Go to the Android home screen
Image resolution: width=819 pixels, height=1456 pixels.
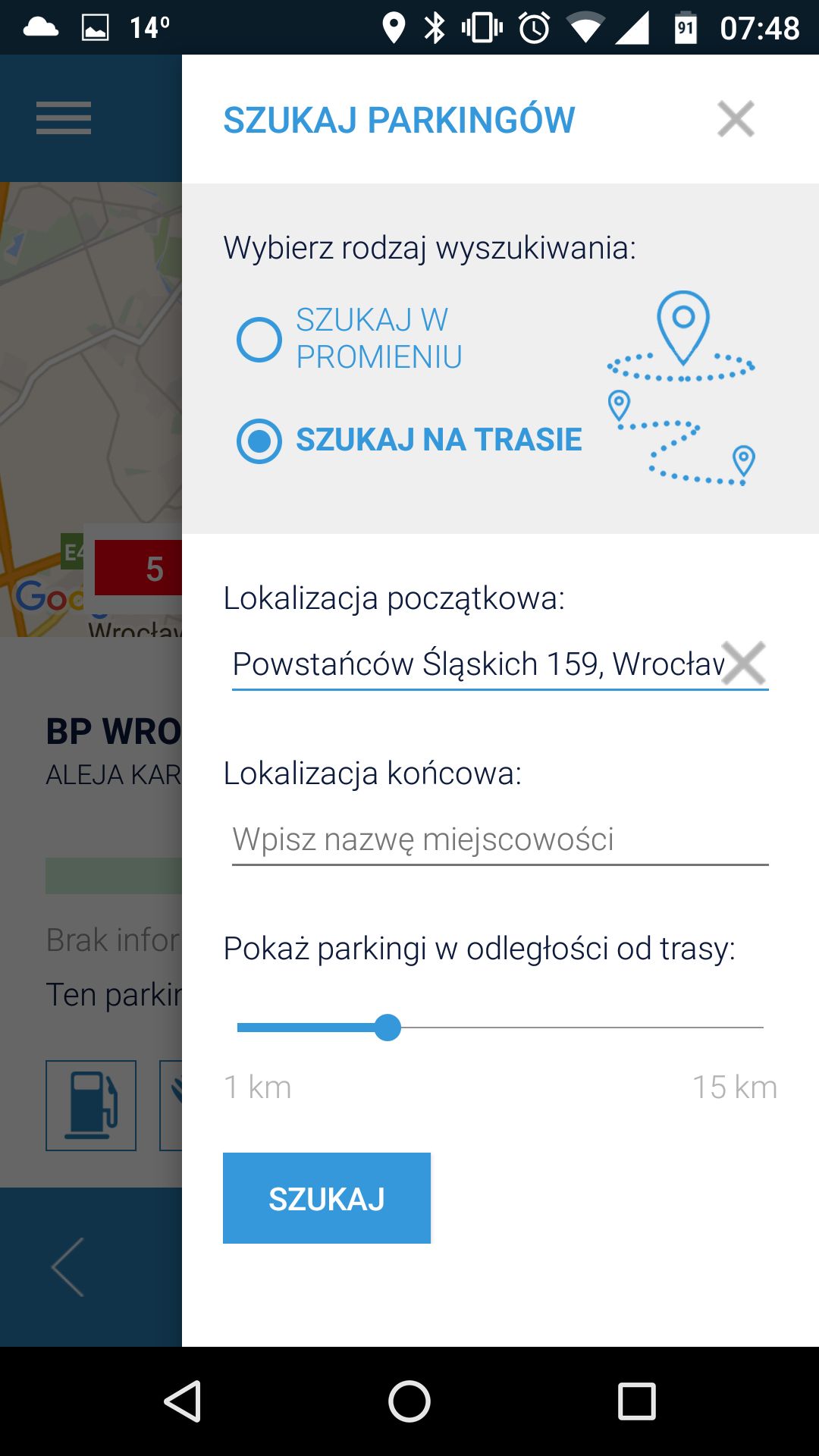(409, 1401)
